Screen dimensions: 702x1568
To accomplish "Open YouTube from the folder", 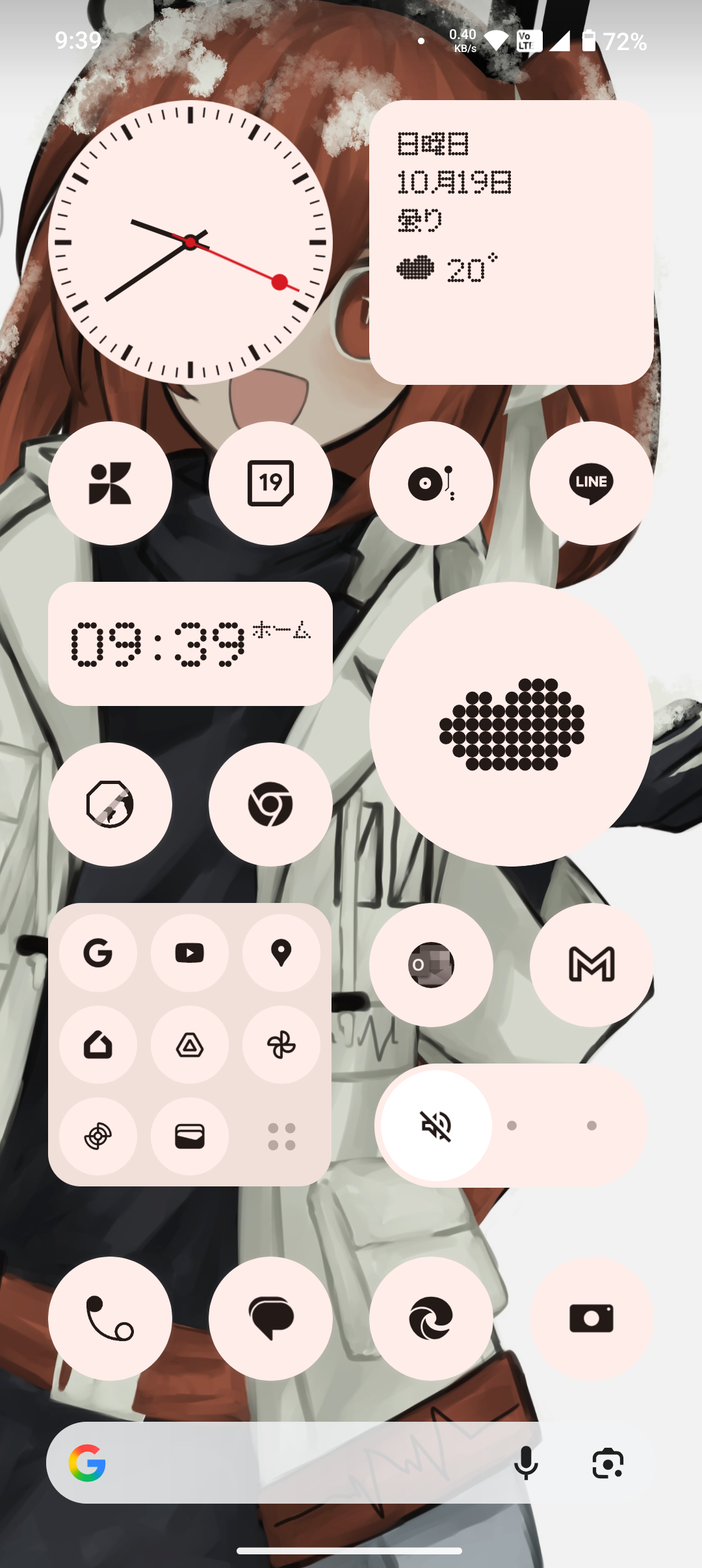I will coord(189,953).
